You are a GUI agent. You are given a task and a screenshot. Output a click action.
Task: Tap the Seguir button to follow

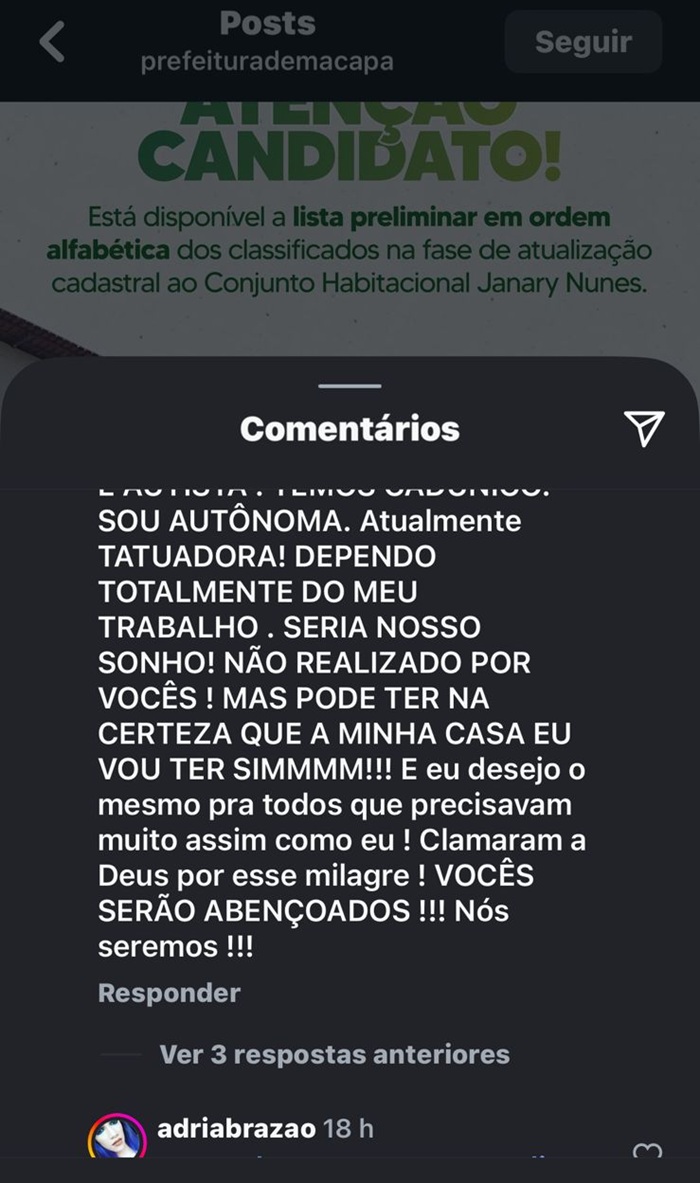point(583,42)
